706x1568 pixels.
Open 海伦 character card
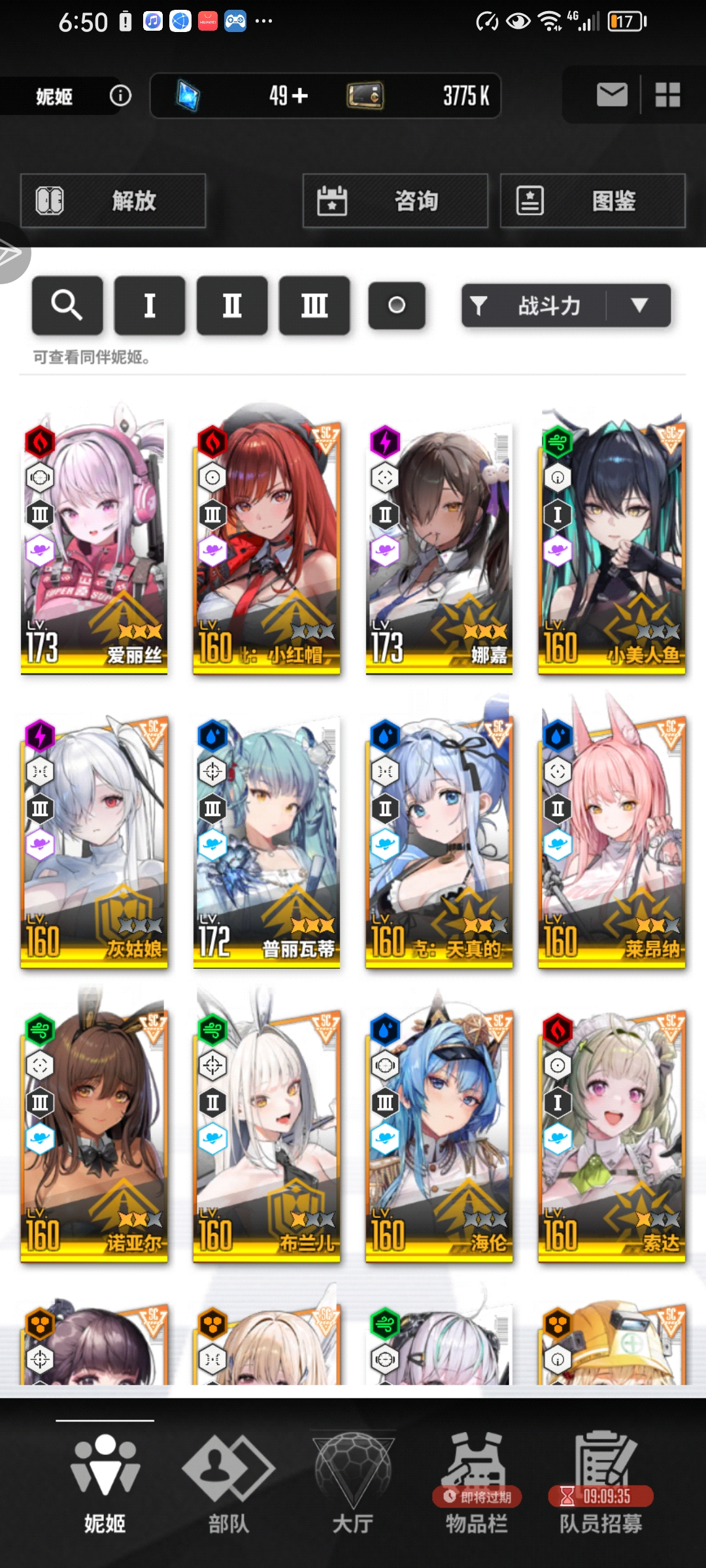point(439,1130)
